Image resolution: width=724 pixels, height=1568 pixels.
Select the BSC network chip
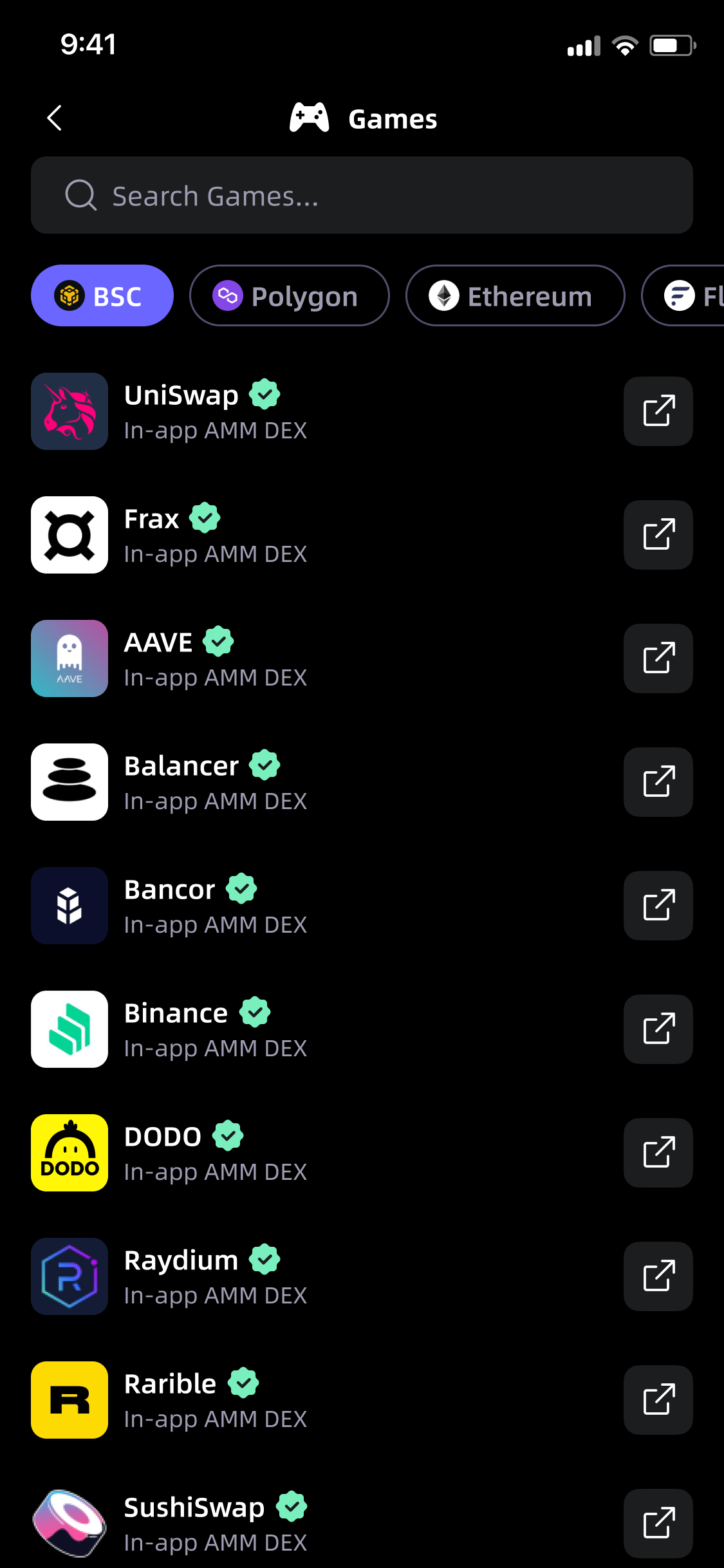pos(102,296)
